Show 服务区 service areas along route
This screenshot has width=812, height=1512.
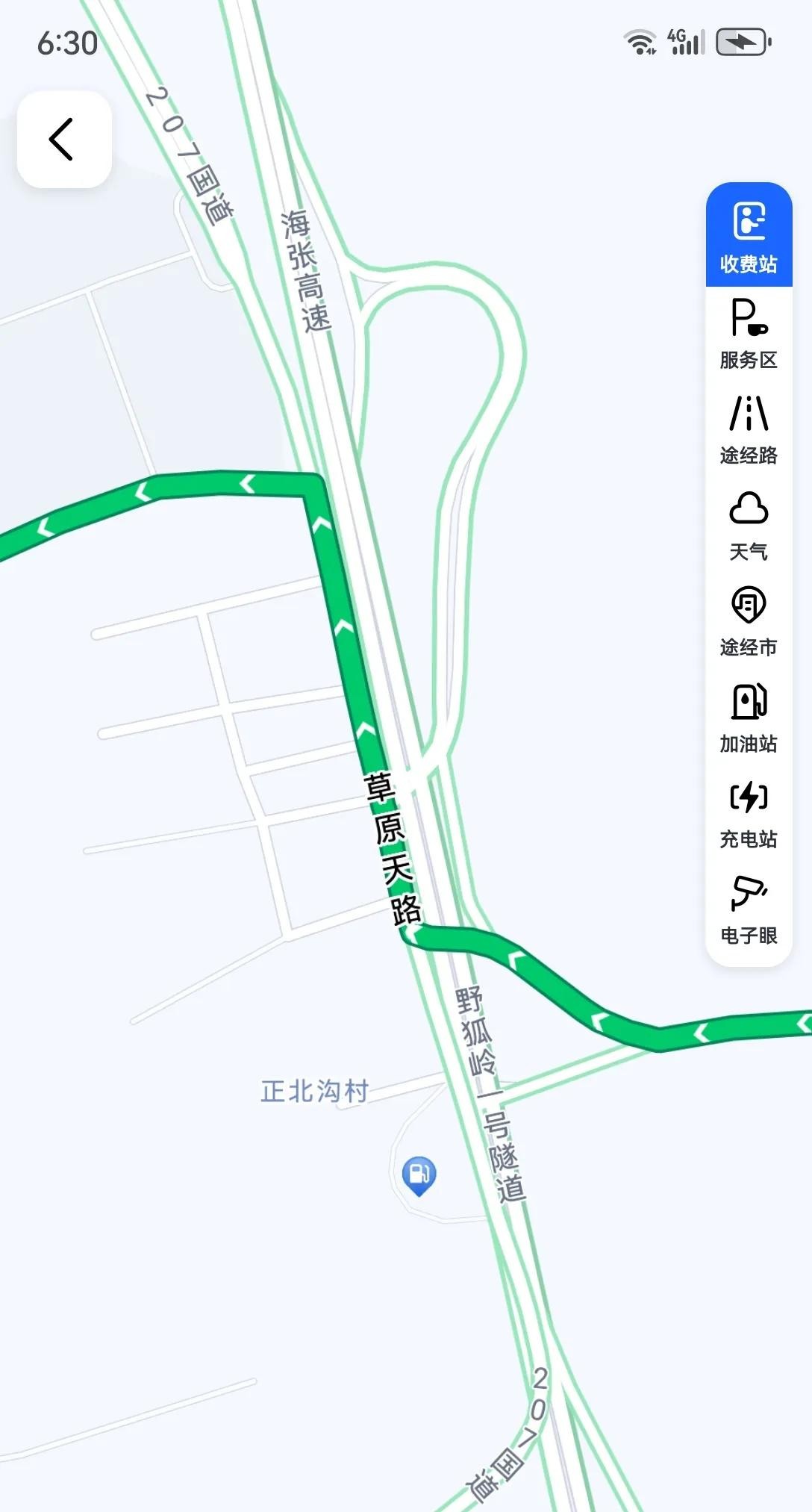pos(749,334)
